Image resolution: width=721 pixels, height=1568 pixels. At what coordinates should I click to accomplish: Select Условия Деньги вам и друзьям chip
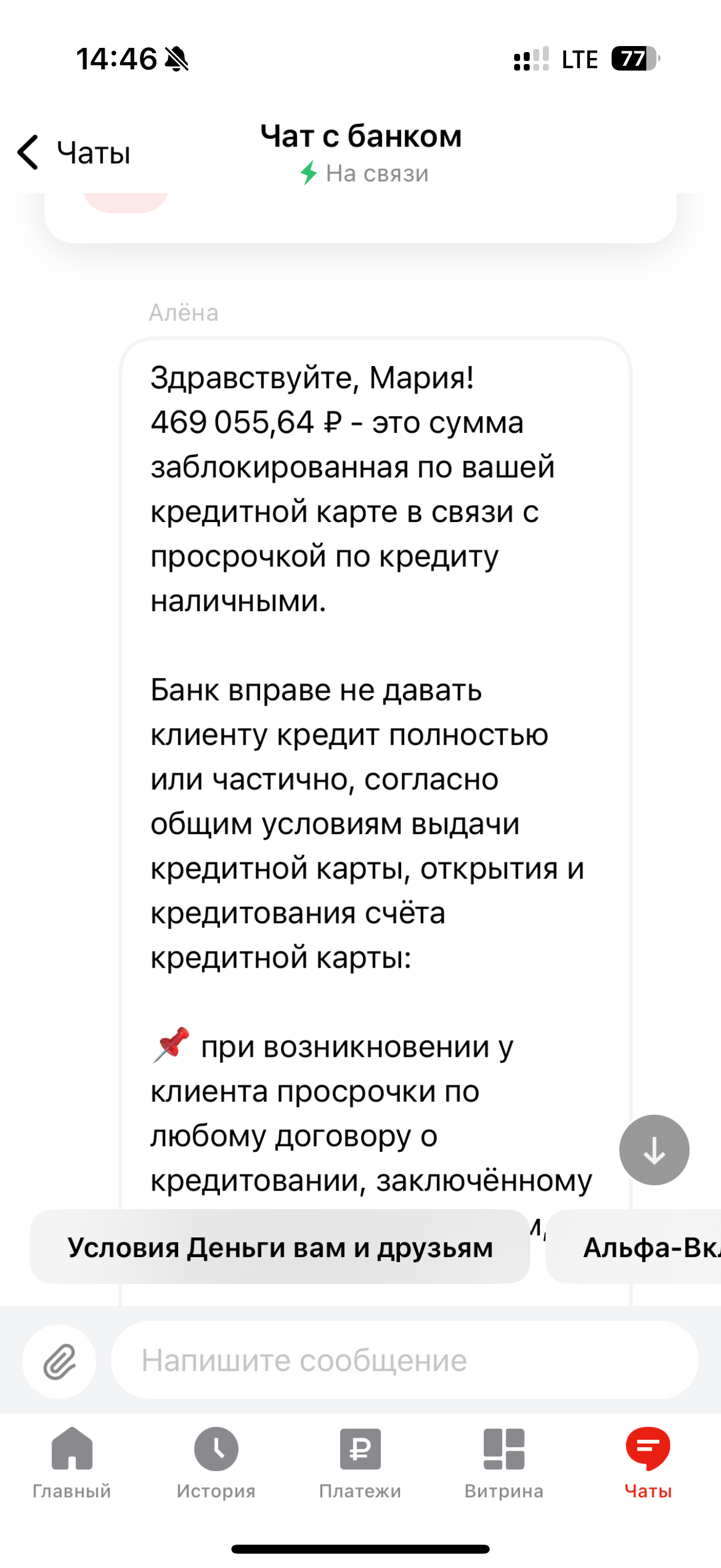click(280, 1247)
